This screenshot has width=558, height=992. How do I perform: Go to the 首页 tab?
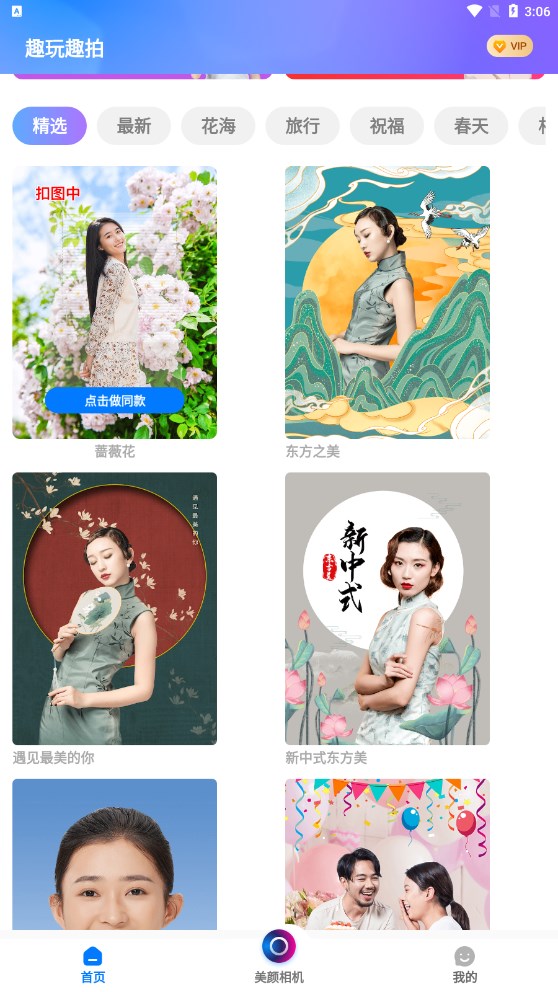[93, 964]
